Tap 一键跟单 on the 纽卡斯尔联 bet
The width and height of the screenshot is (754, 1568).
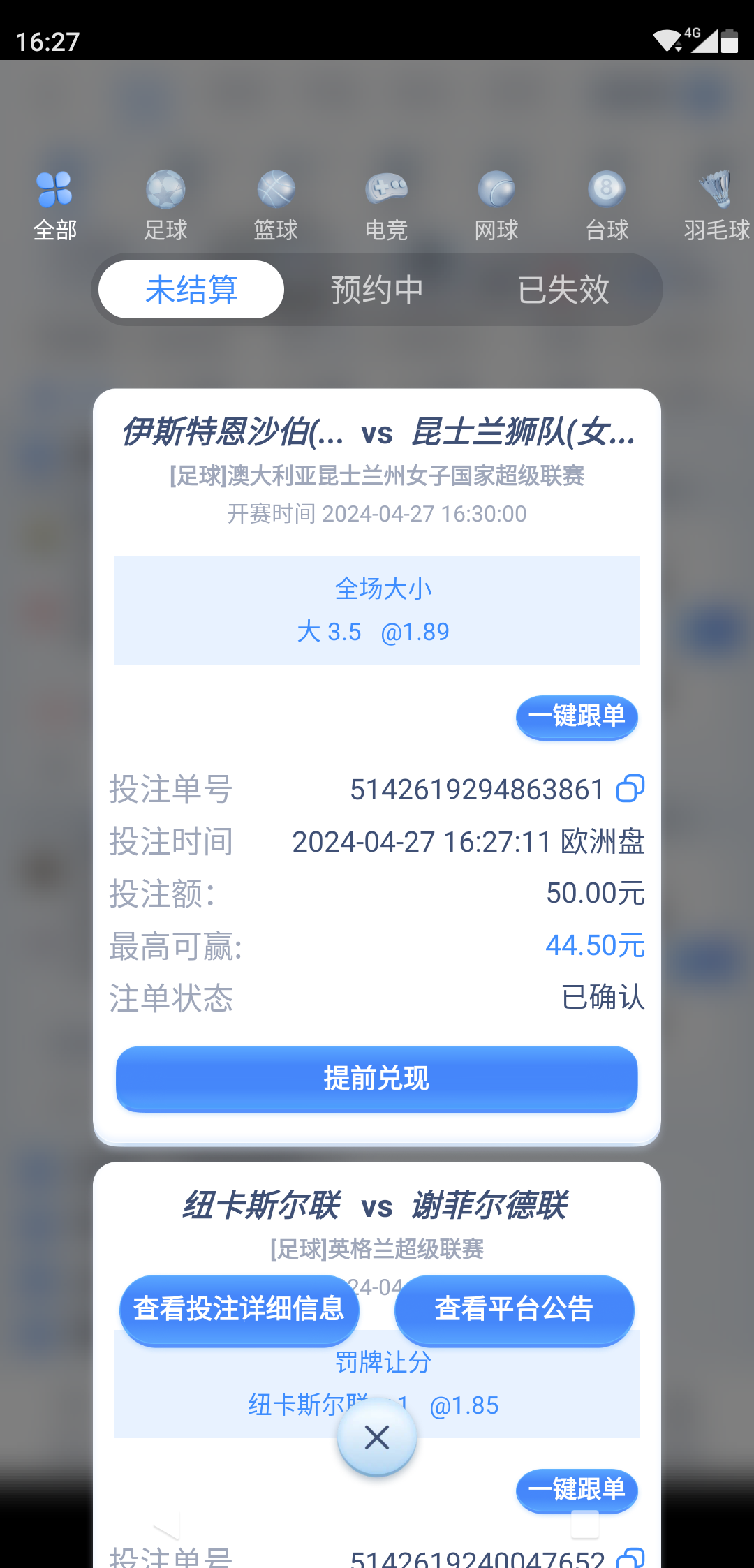click(577, 1489)
